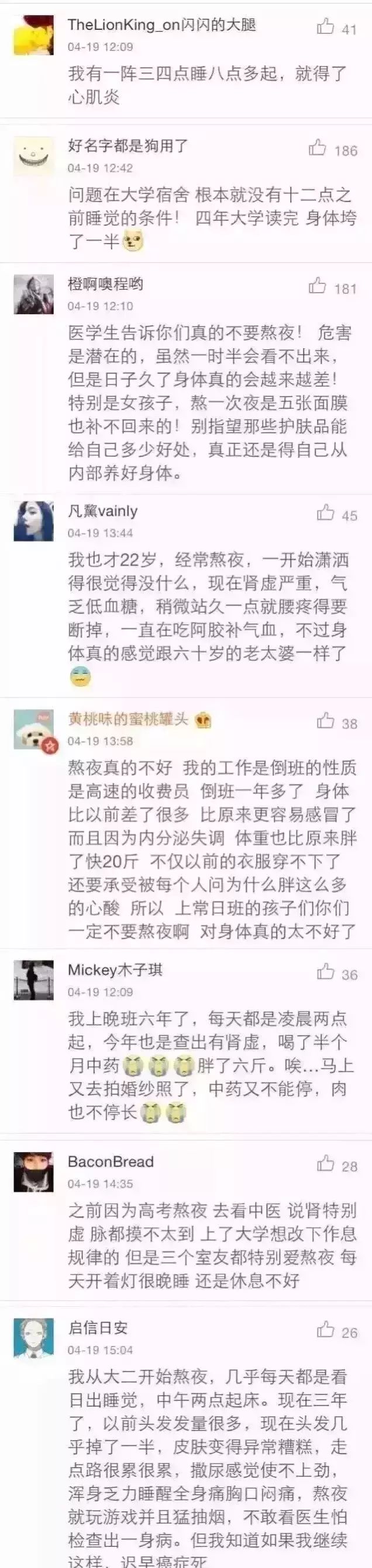Screen dimensions: 372x1568
Task: Like 黄桃味的蜜桃罐头's comment
Action: [x=326, y=721]
